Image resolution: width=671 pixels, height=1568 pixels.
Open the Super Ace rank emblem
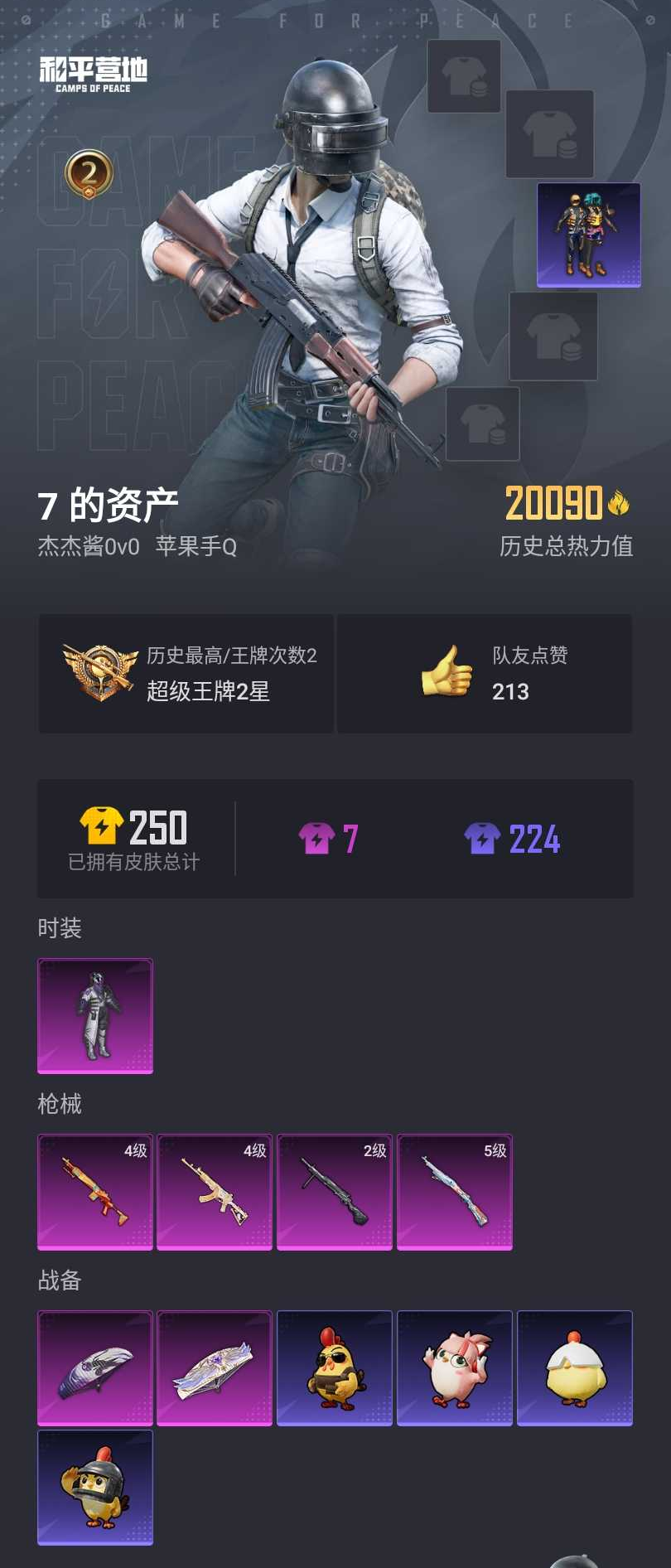tap(94, 673)
